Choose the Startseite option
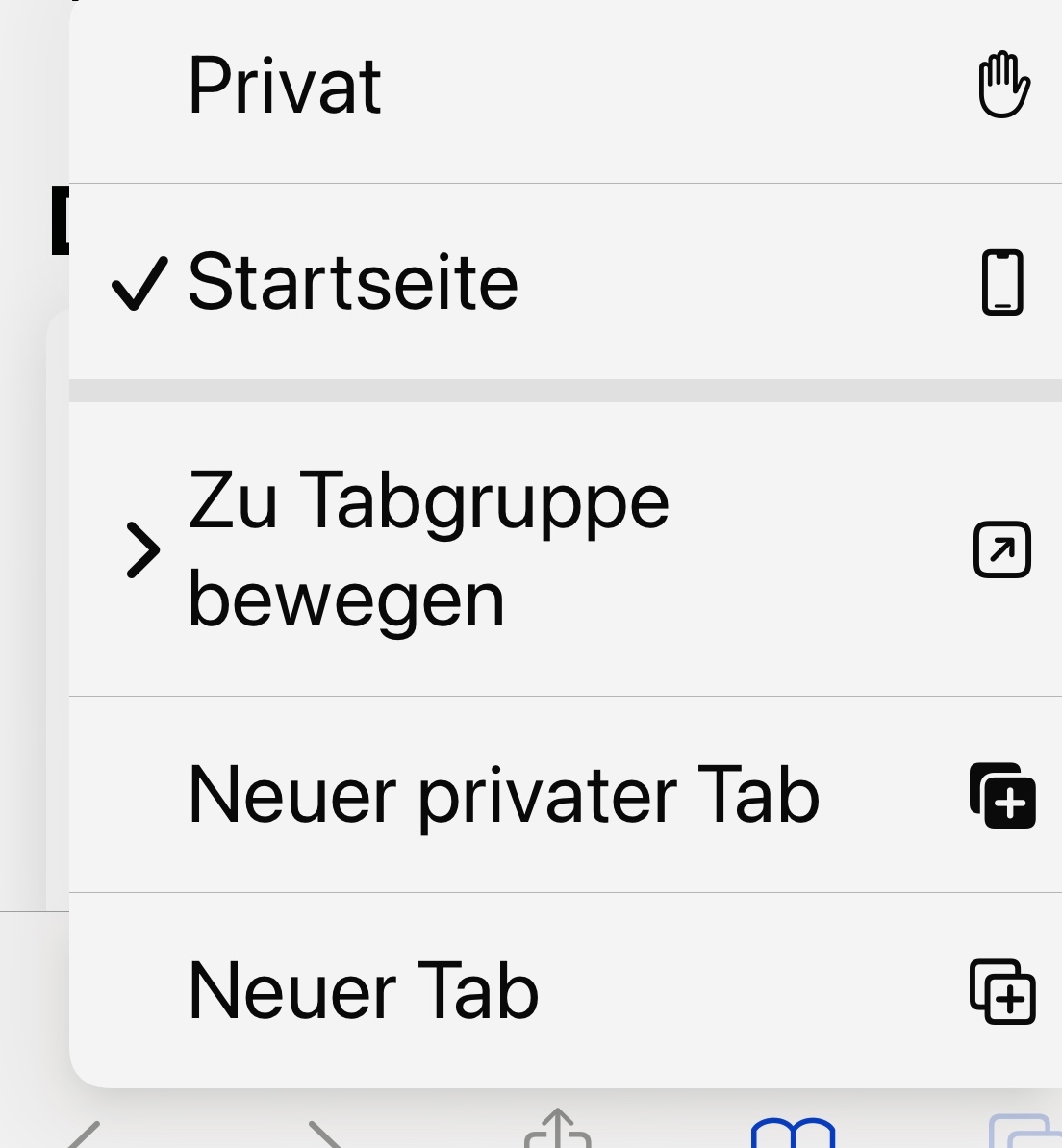Image resolution: width=1062 pixels, height=1148 pixels. point(565,282)
